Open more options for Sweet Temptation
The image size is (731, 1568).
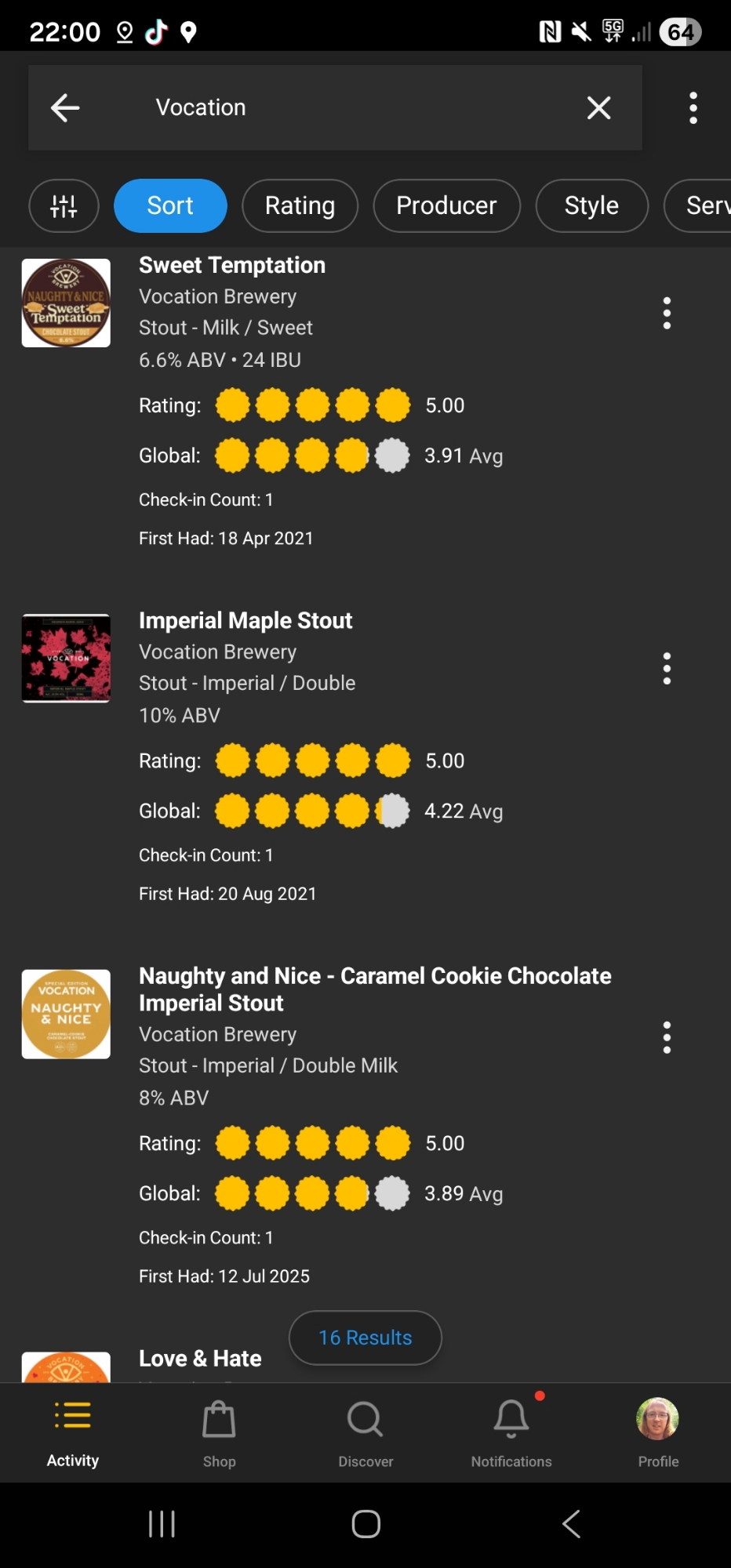[667, 314]
